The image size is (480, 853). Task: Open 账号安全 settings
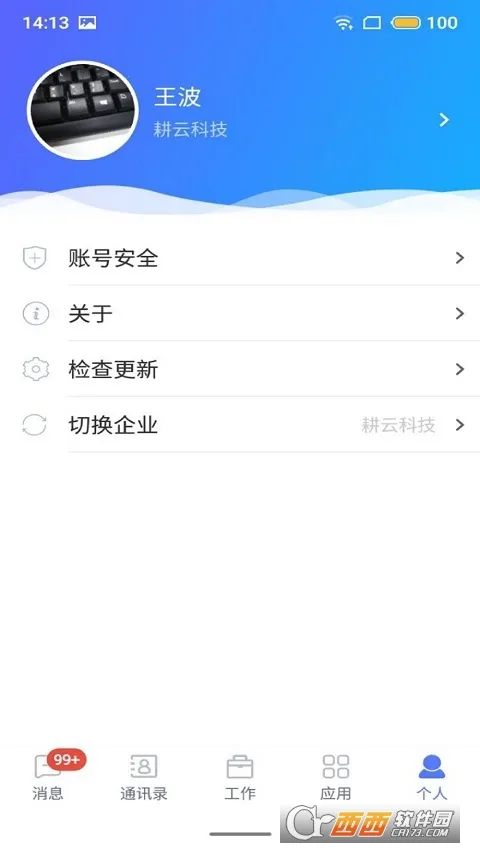pos(240,258)
